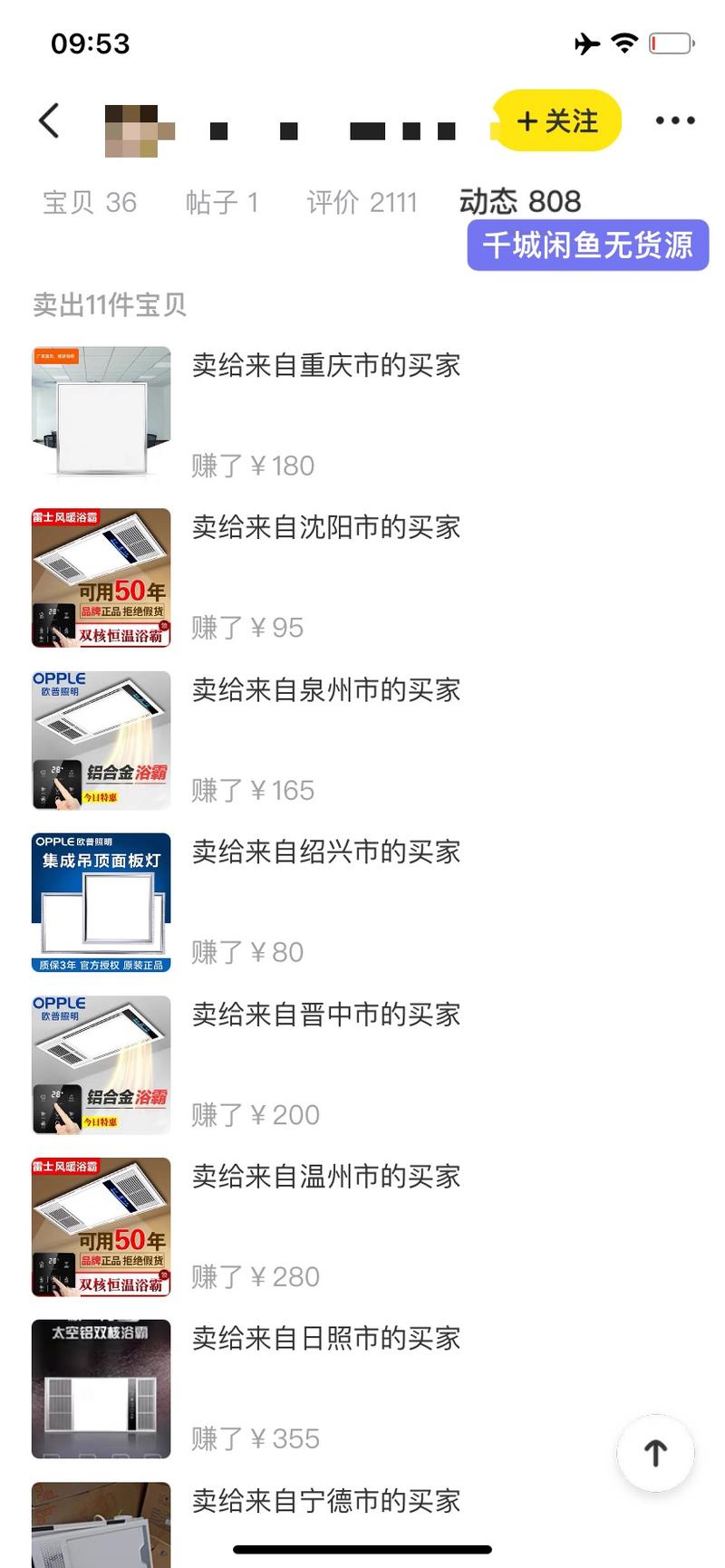The width and height of the screenshot is (725, 1568).
Task: Tap the 雷士风暖浴霸 可用50年 thumbnail
Action: (x=100, y=577)
